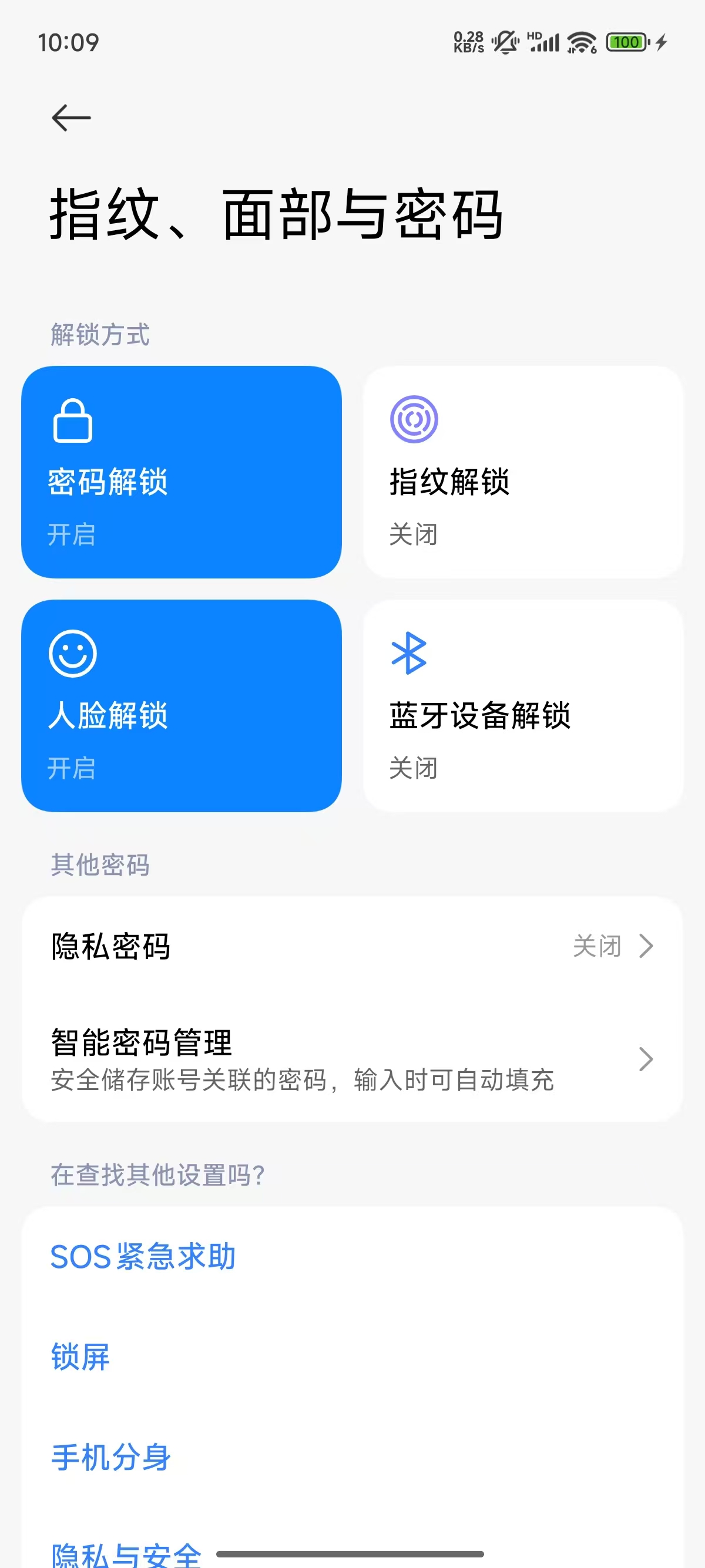
Task: Open the 蓝牙设备解锁 card
Action: (523, 705)
